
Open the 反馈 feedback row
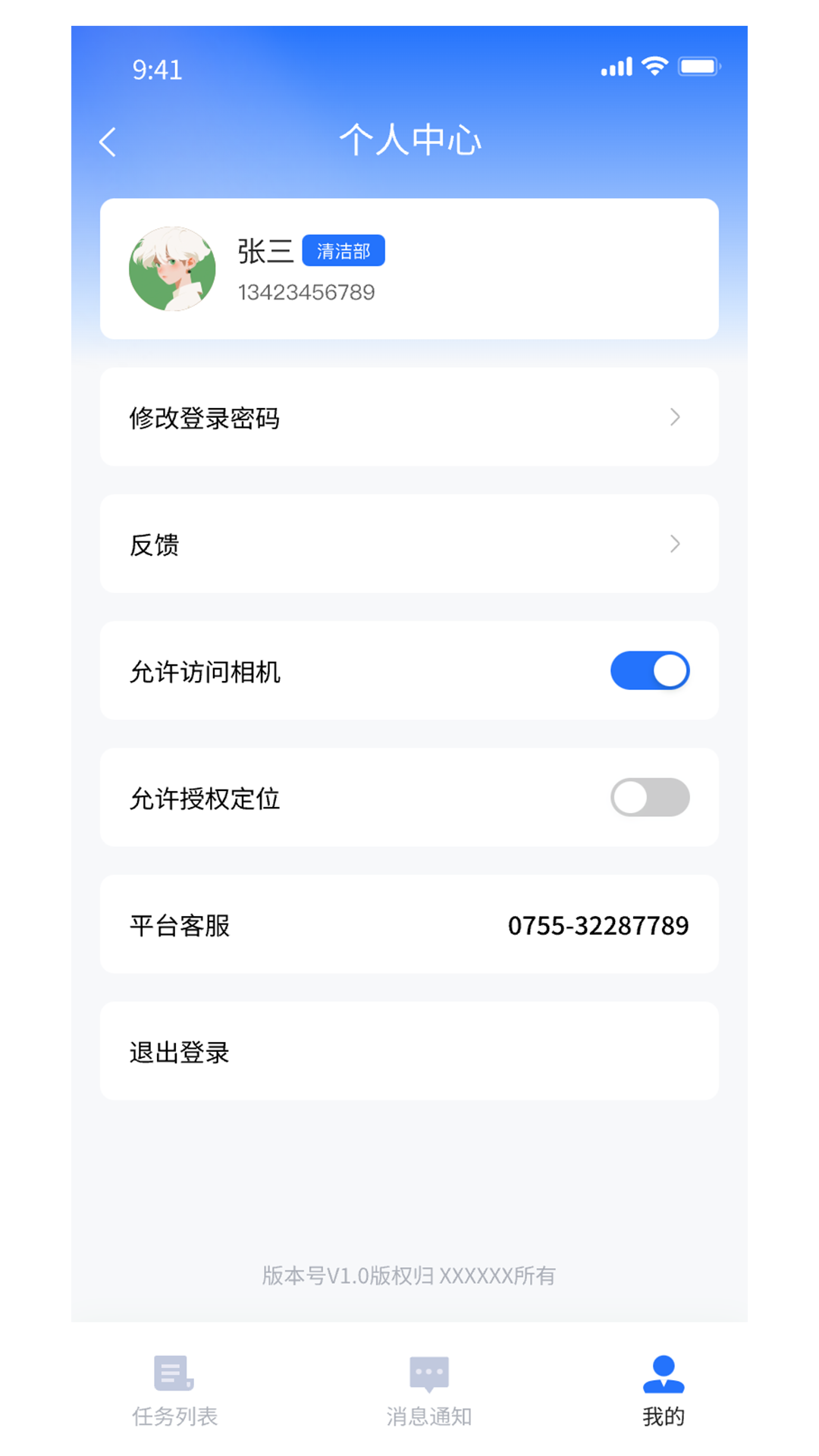point(409,544)
